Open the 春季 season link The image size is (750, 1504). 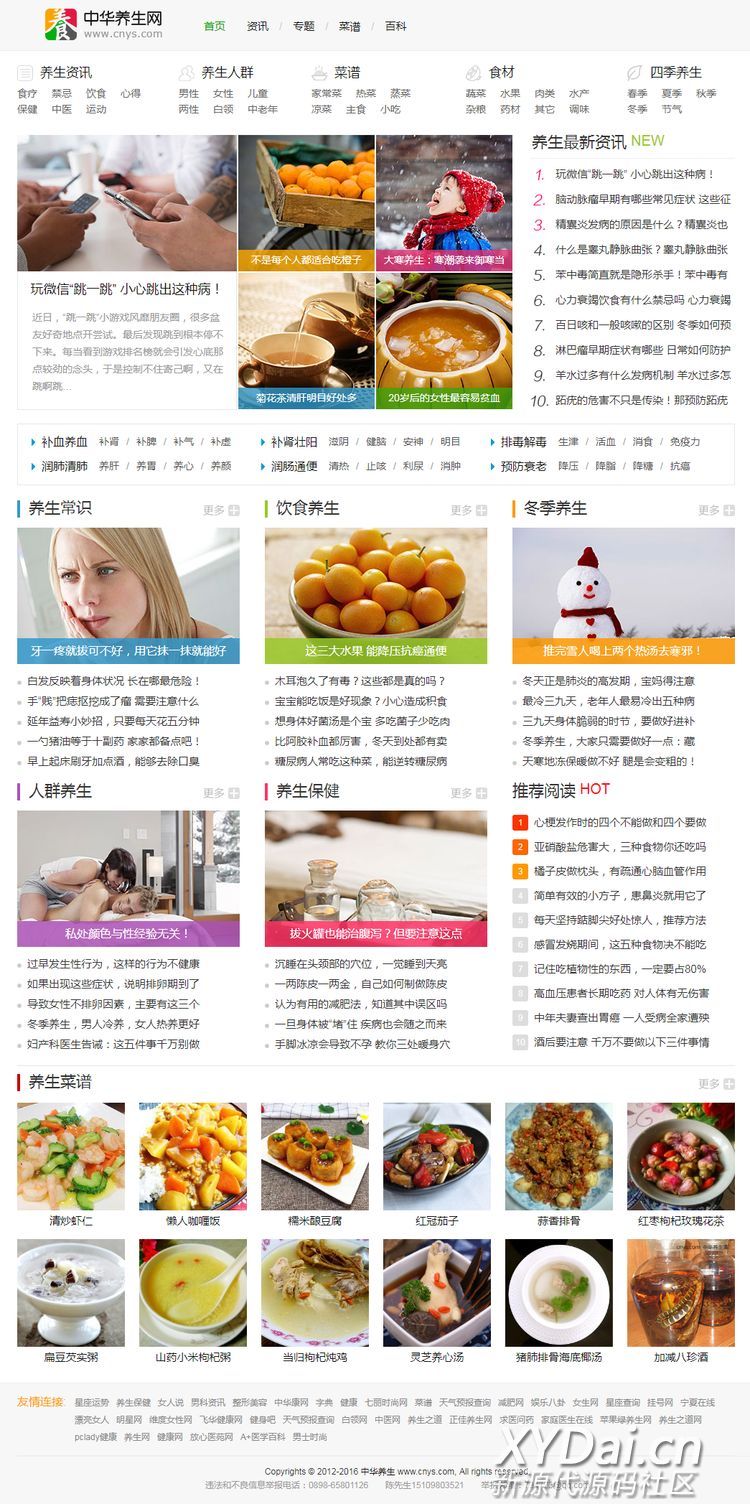(637, 94)
